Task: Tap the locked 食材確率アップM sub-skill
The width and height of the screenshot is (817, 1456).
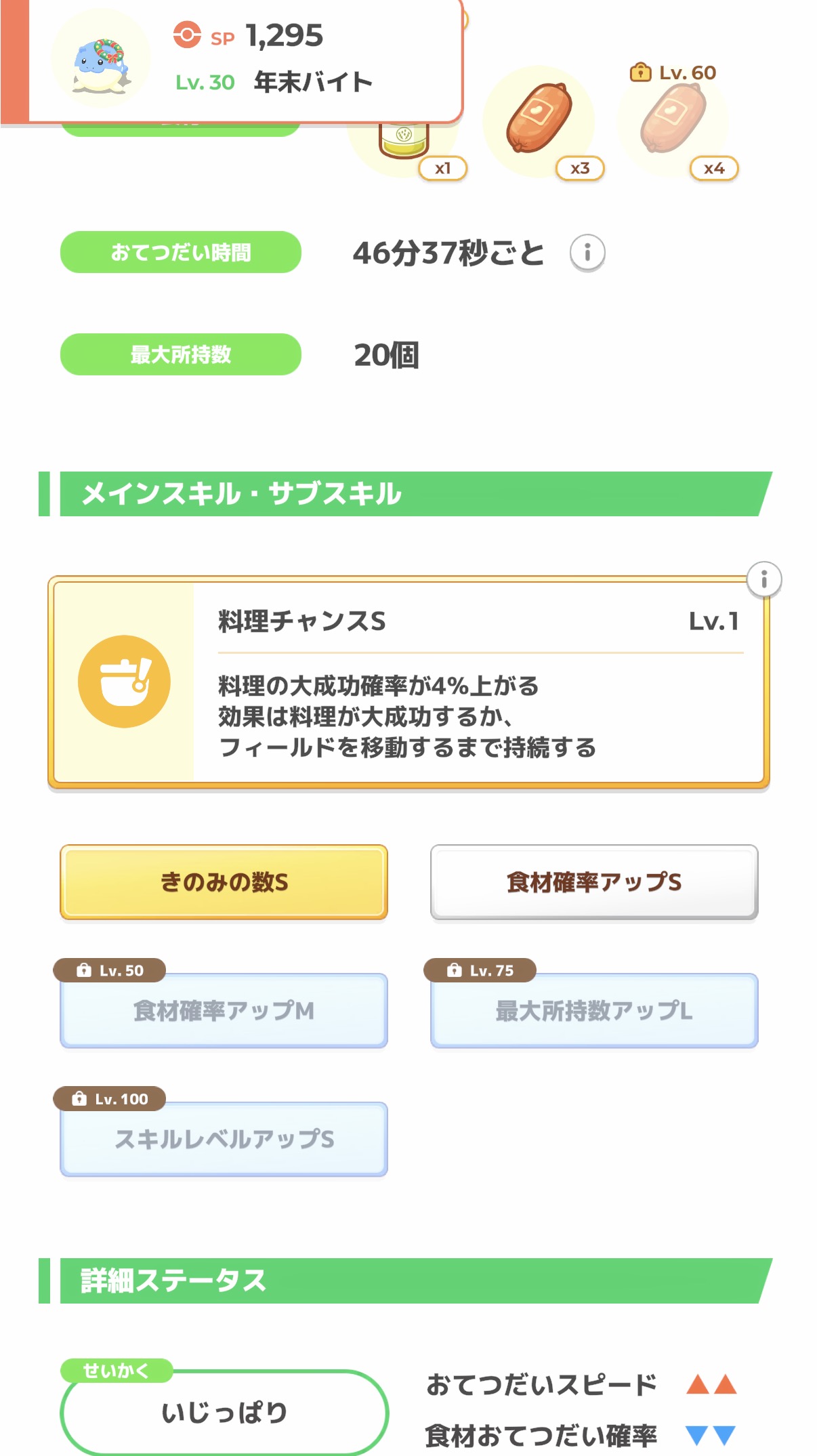Action: (224, 1011)
